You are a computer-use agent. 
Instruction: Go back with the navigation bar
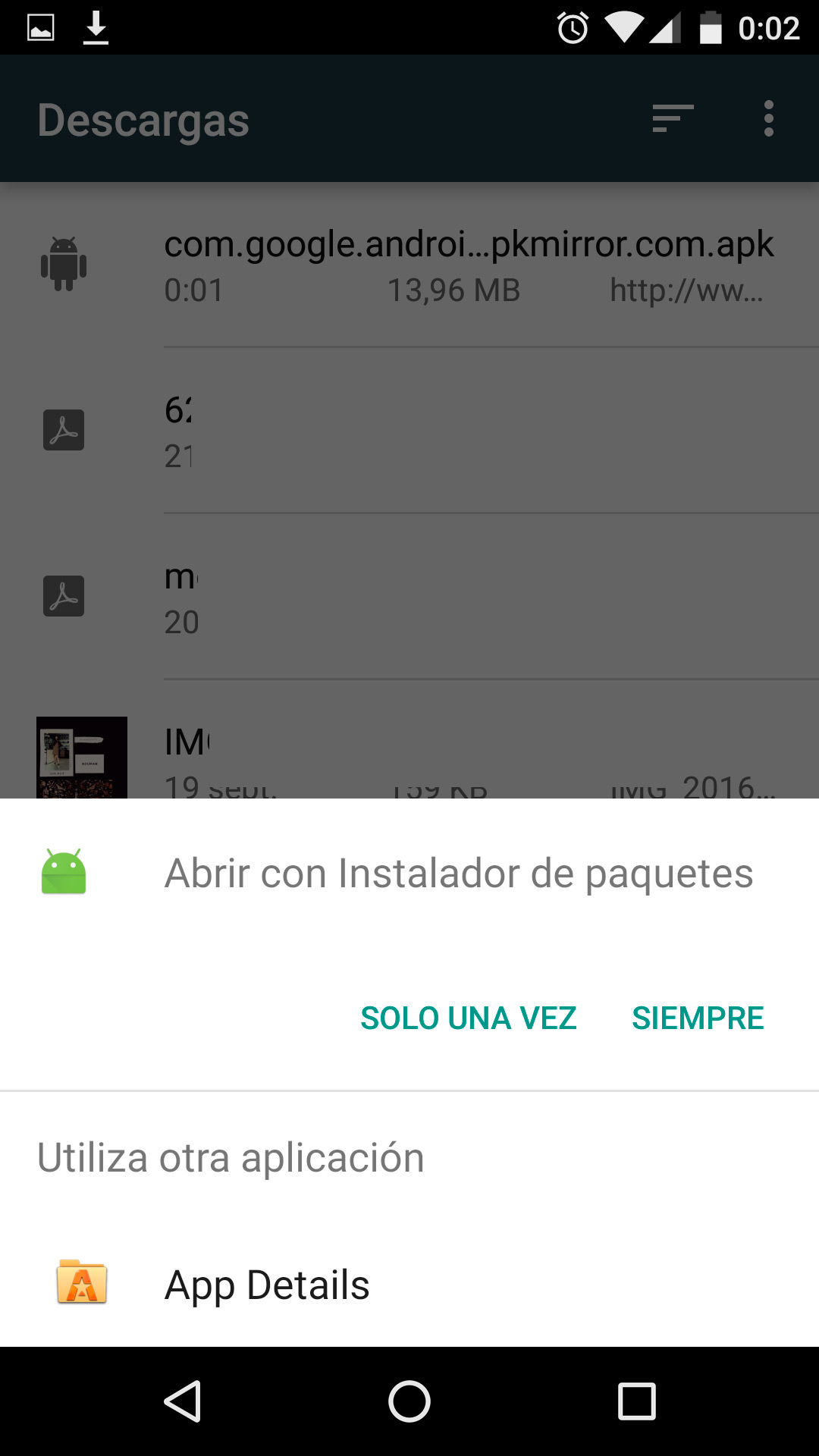[183, 1401]
